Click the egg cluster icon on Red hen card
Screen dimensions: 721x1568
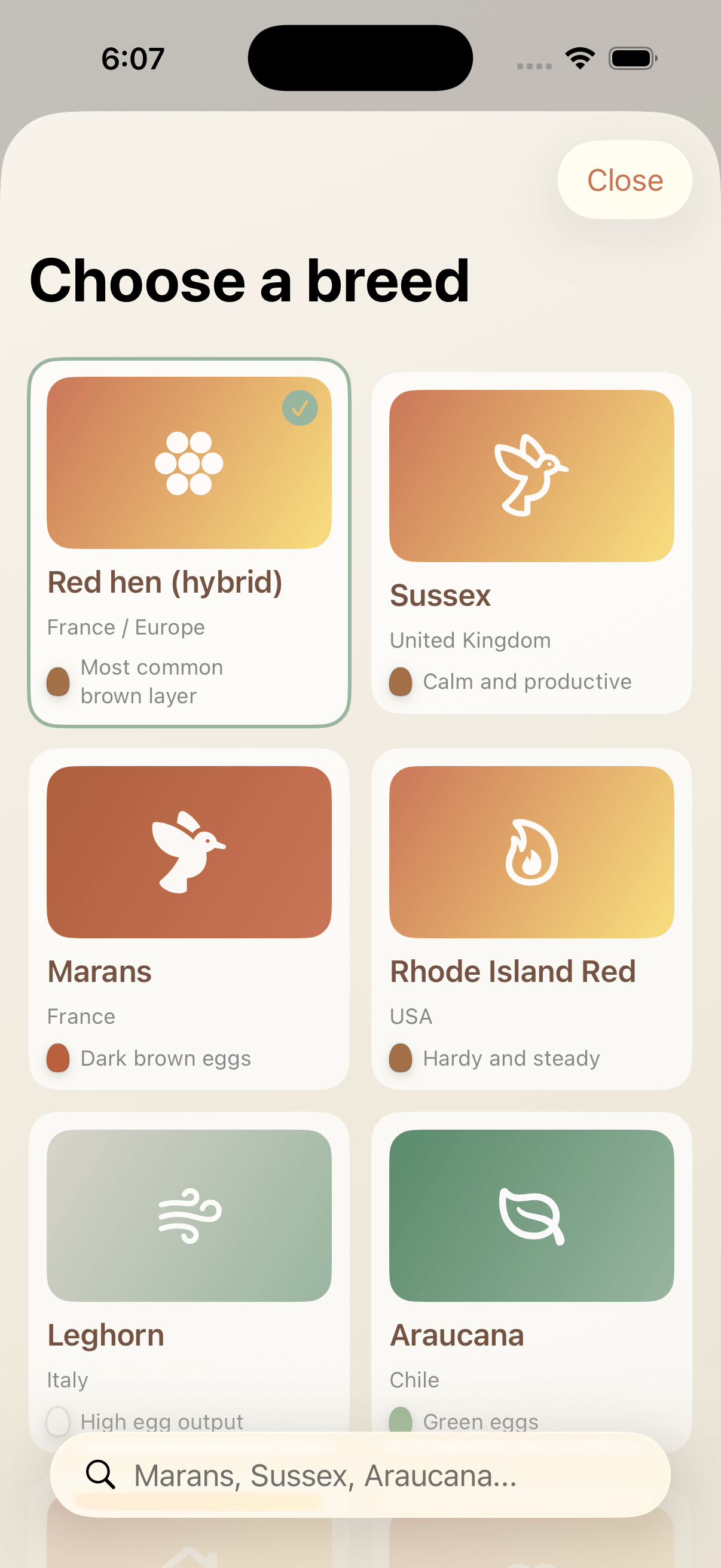[x=190, y=463]
